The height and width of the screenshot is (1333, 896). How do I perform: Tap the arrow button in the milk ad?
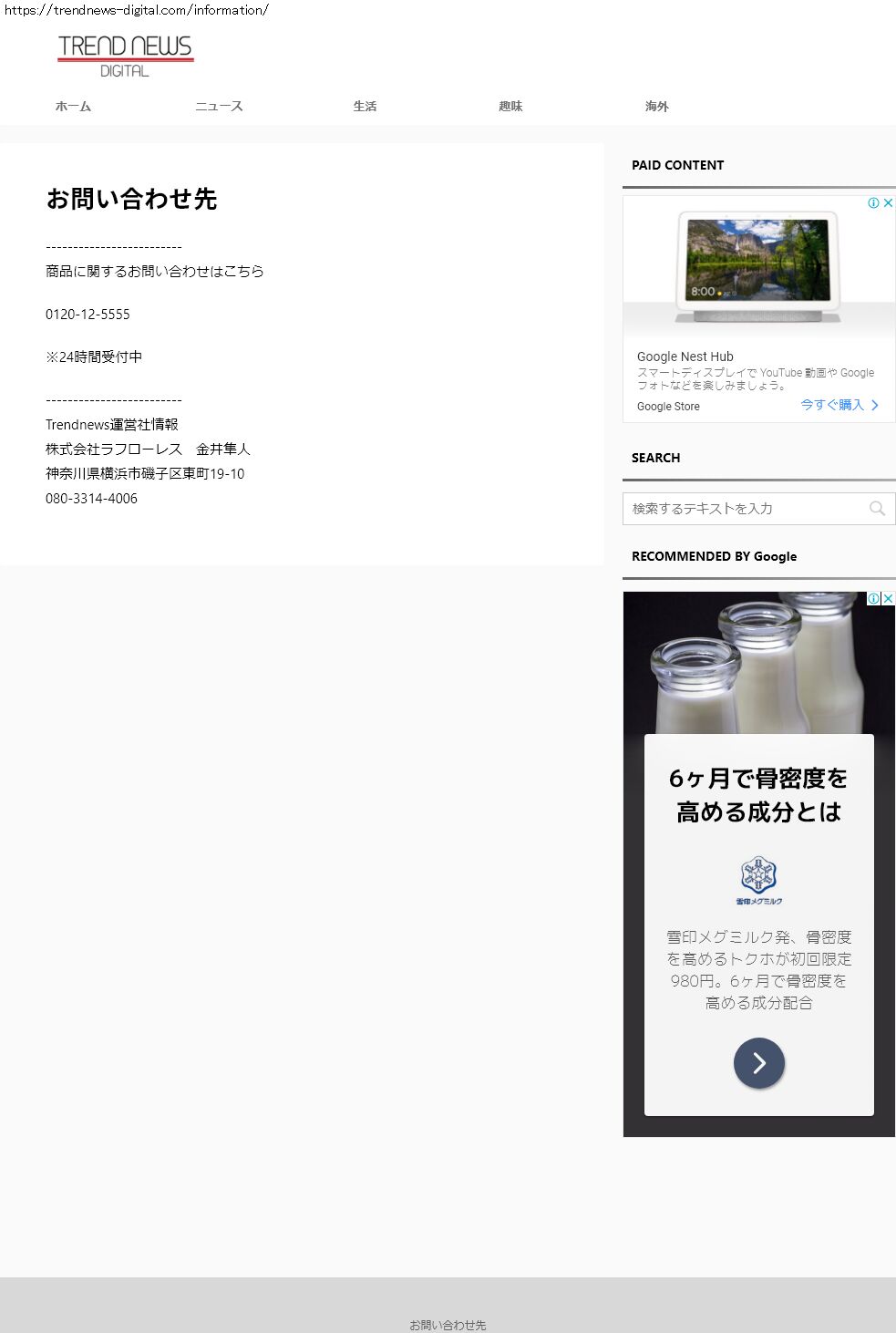pyautogui.click(x=758, y=1063)
